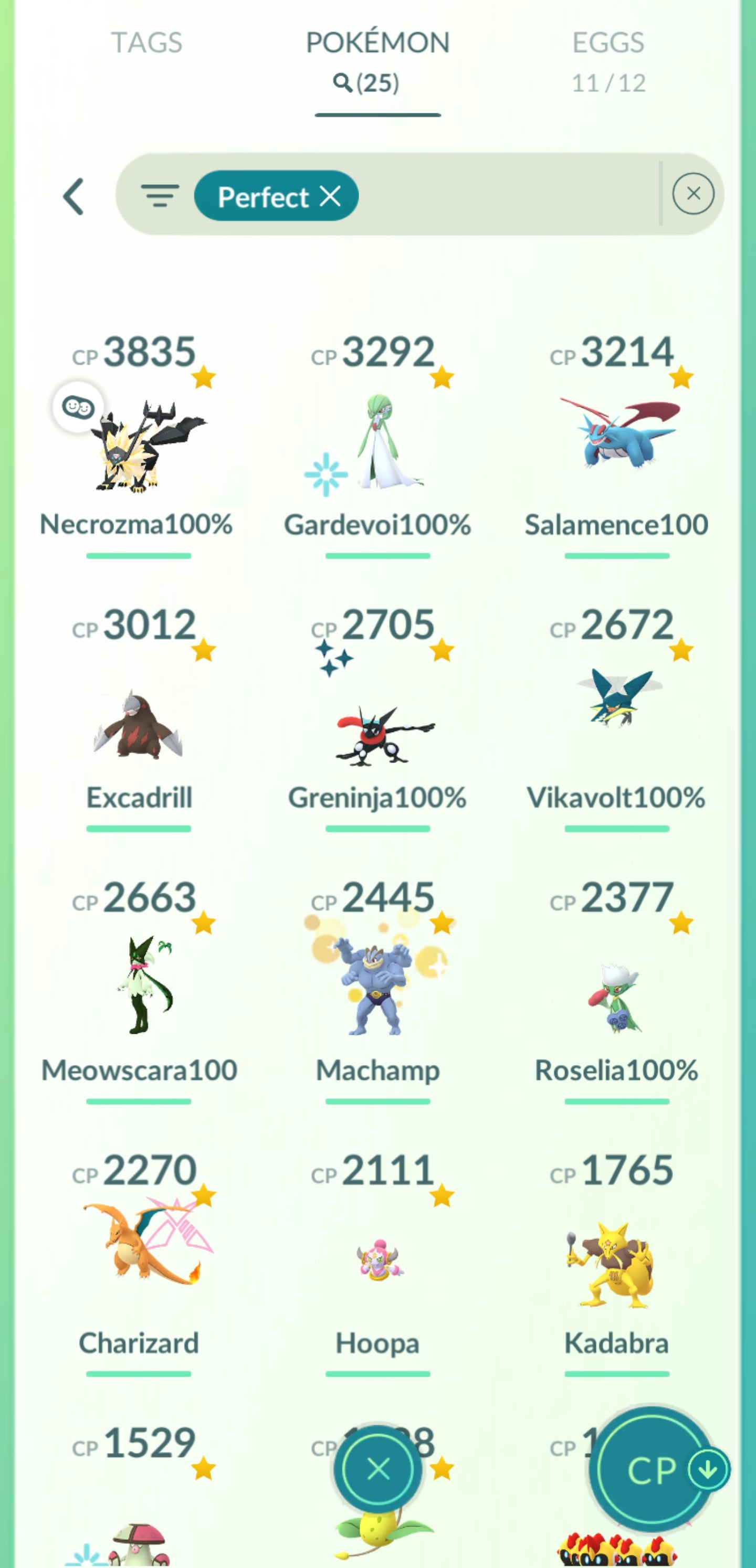Change the CP sort order

653,1470
